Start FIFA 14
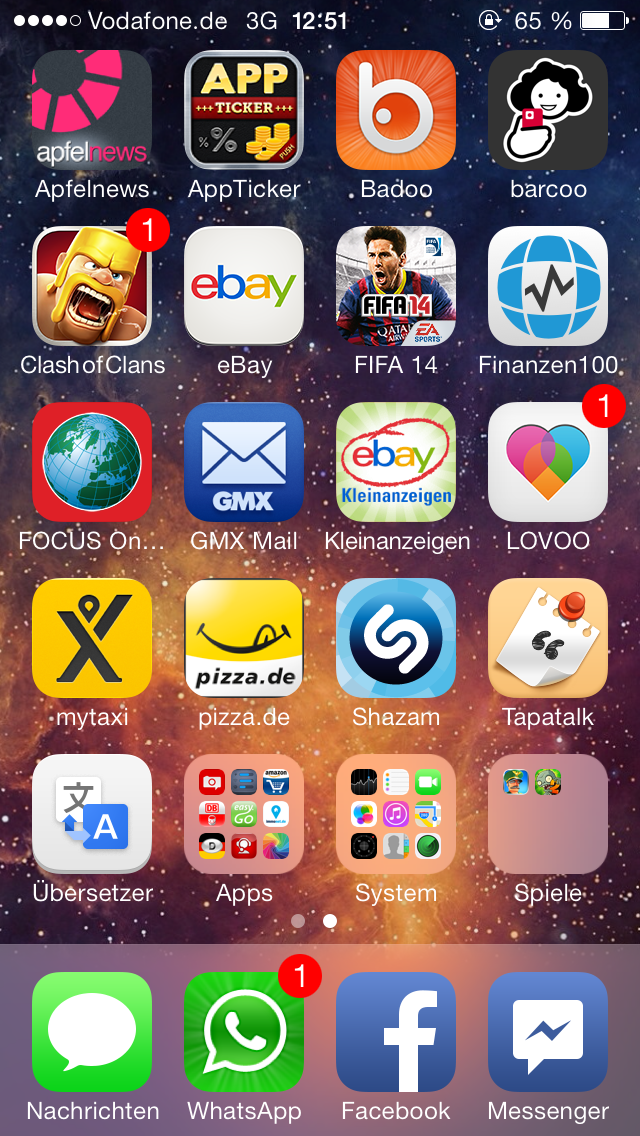 click(396, 286)
